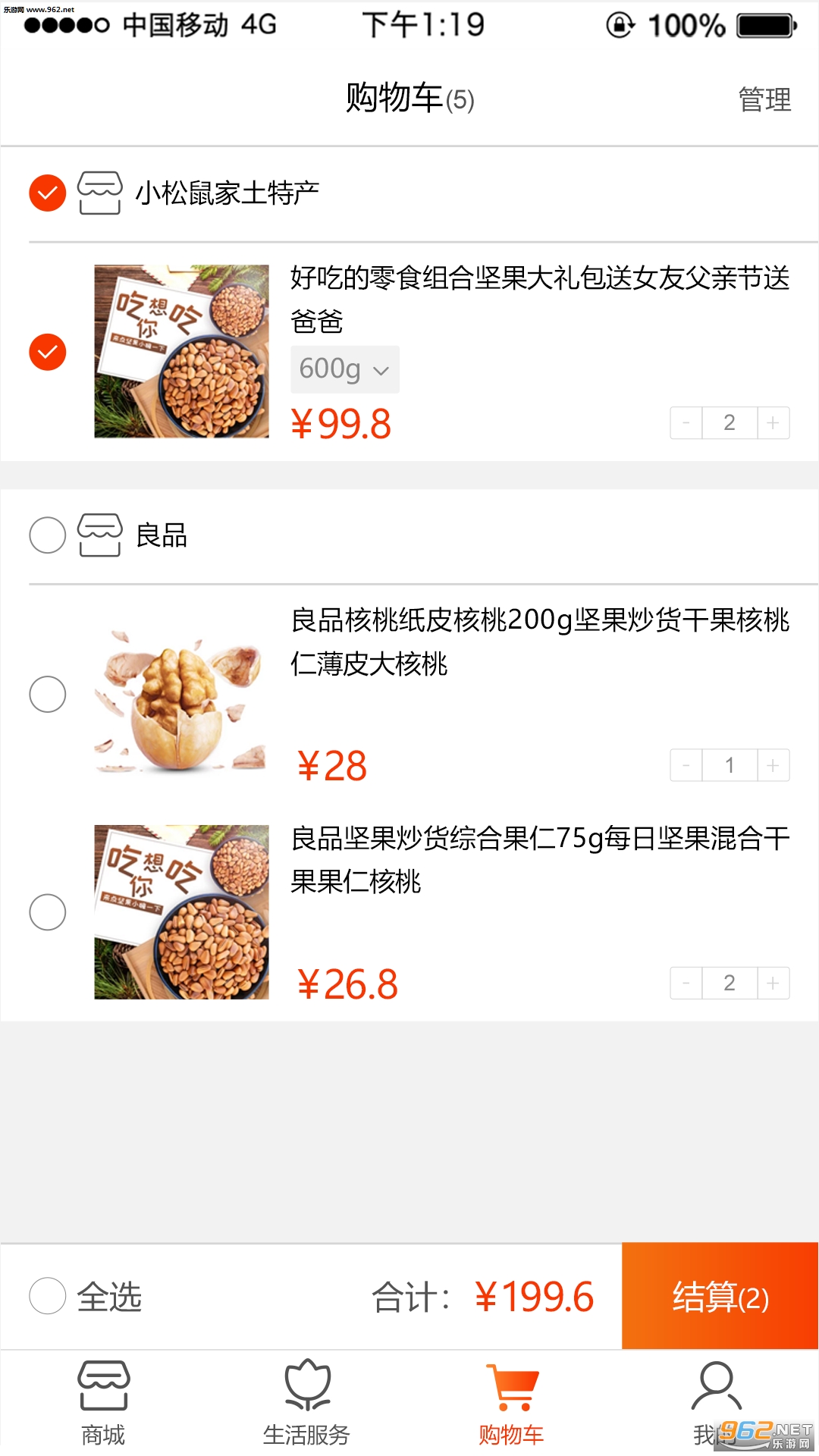Switch to the 商城 tab
Viewport: 819px width, 1456px height.
click(103, 1403)
